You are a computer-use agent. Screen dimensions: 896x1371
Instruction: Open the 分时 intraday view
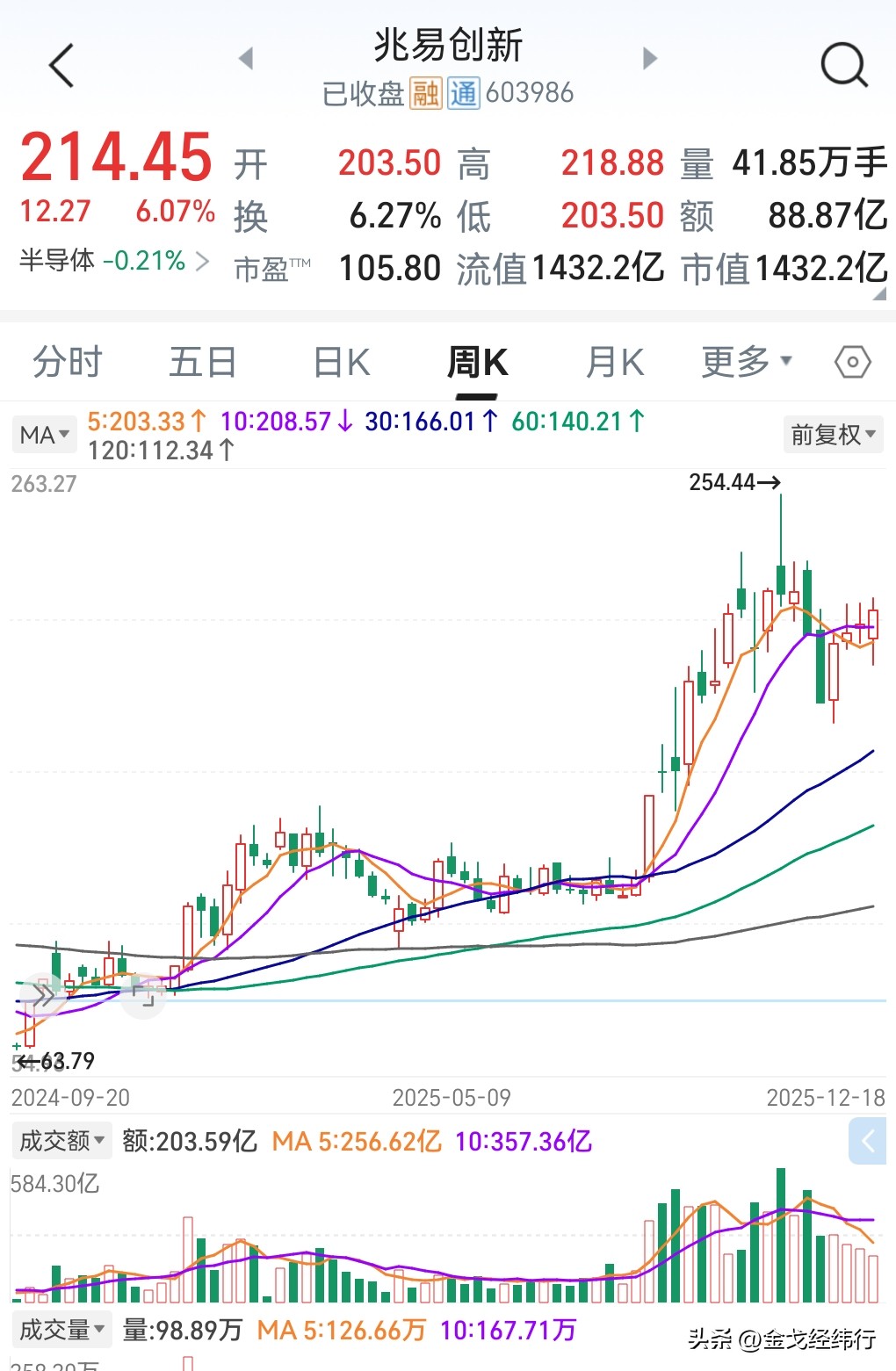(x=67, y=361)
